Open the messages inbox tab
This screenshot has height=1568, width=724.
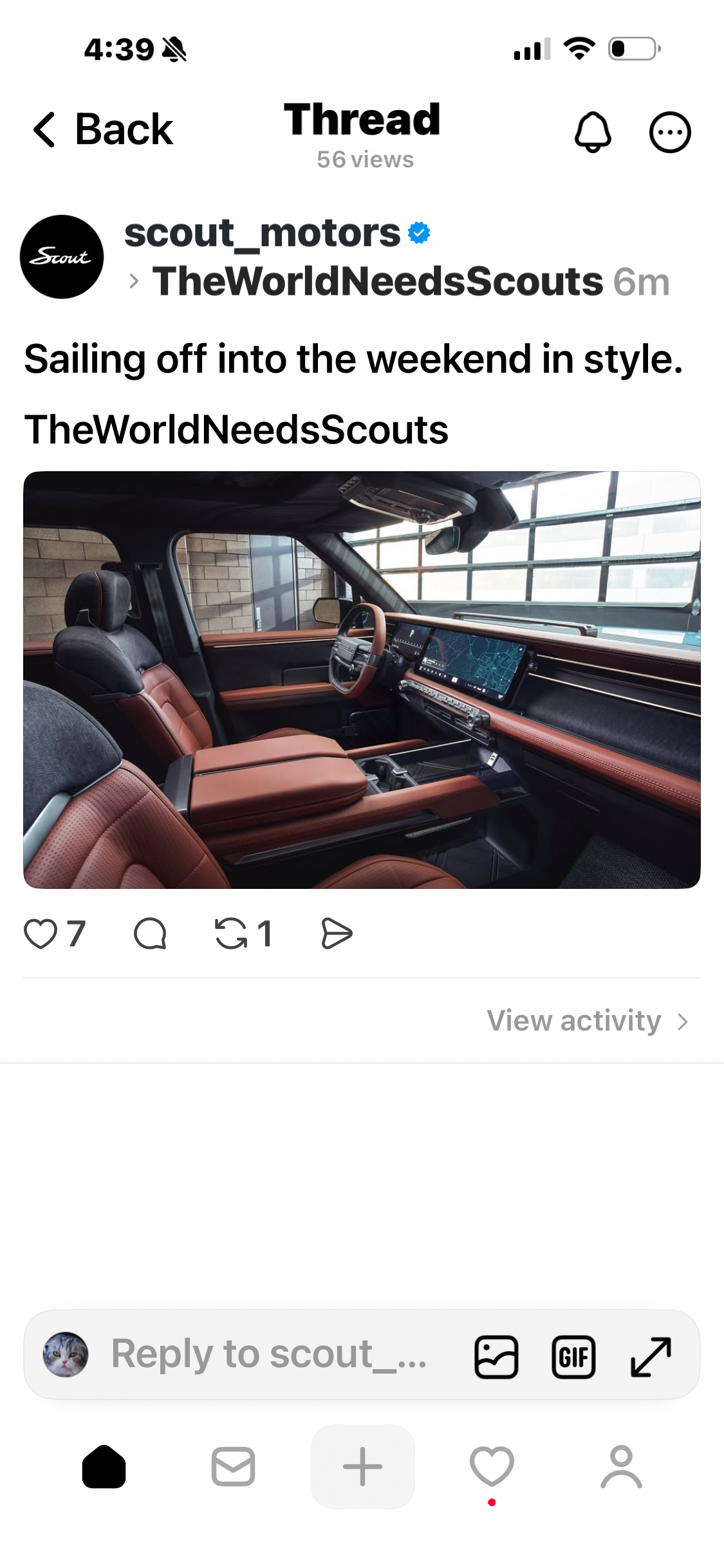(233, 1466)
